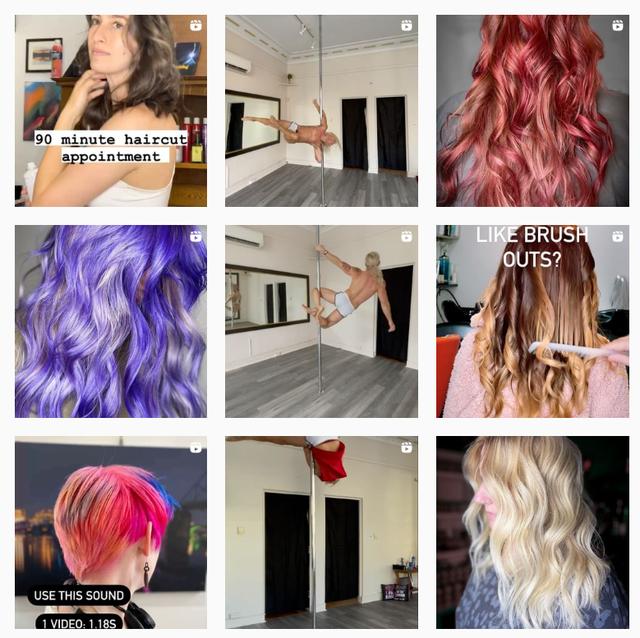Open the pole dance reel with red shorts
The width and height of the screenshot is (640, 638).
(x=321, y=531)
